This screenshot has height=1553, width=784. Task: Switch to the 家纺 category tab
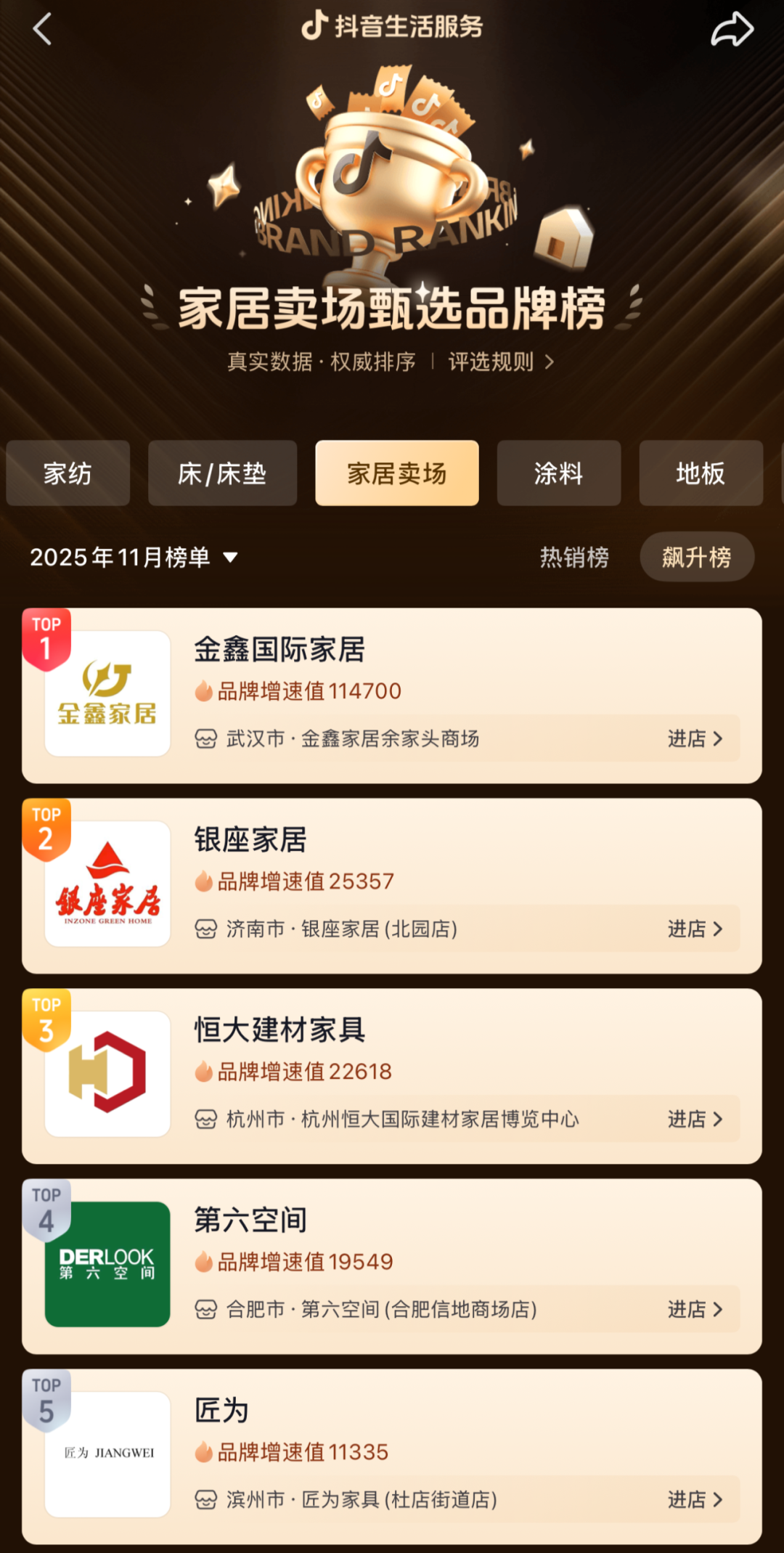[68, 473]
